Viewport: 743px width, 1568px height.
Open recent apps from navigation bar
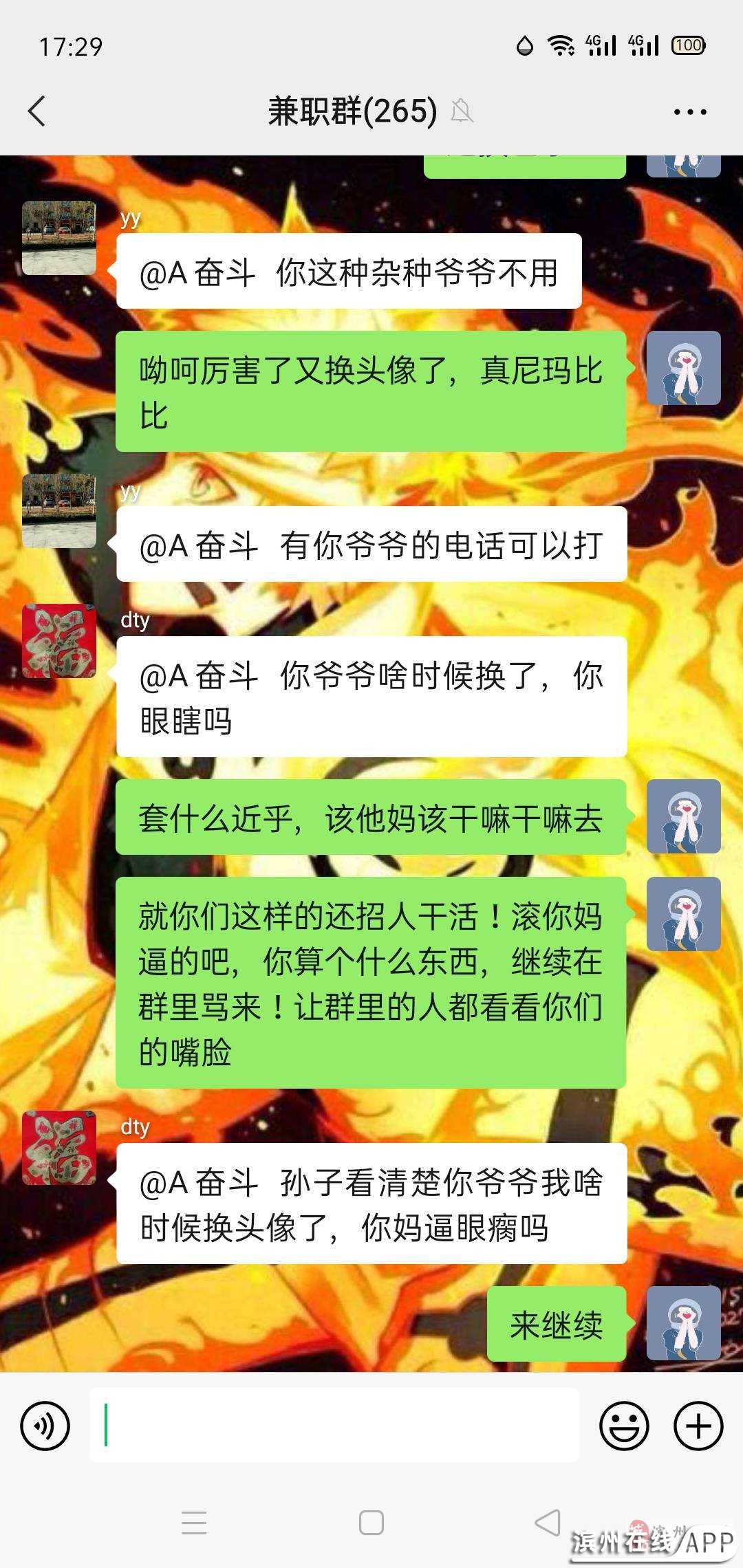pos(194,1523)
